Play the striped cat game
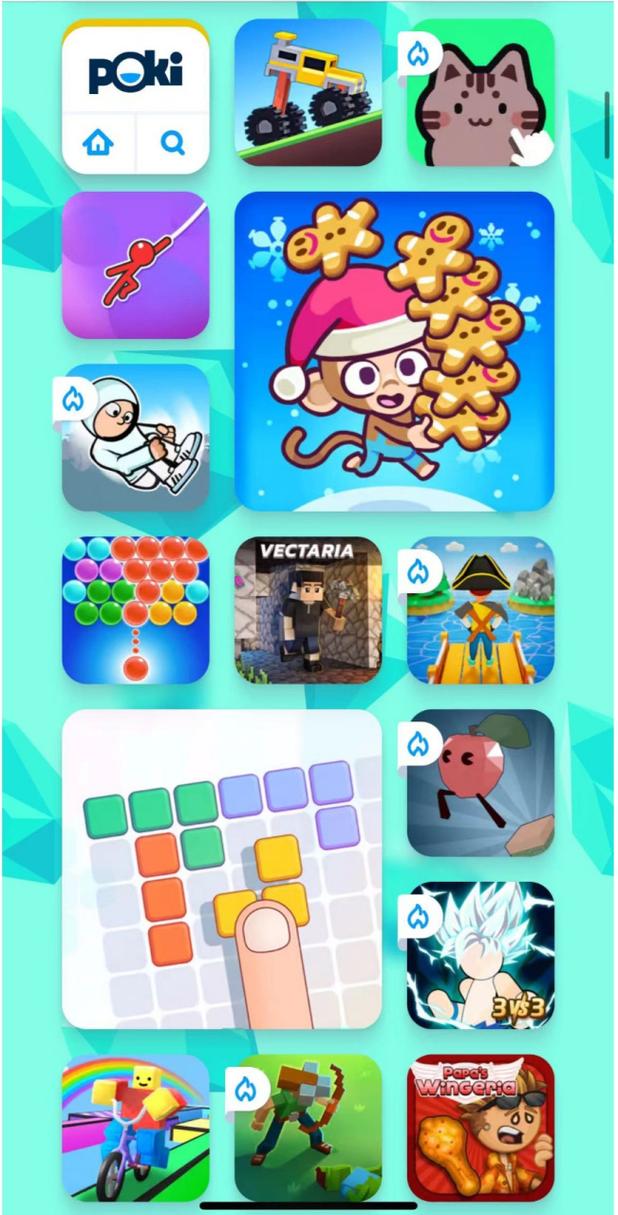618x1215 pixels. tap(481, 93)
